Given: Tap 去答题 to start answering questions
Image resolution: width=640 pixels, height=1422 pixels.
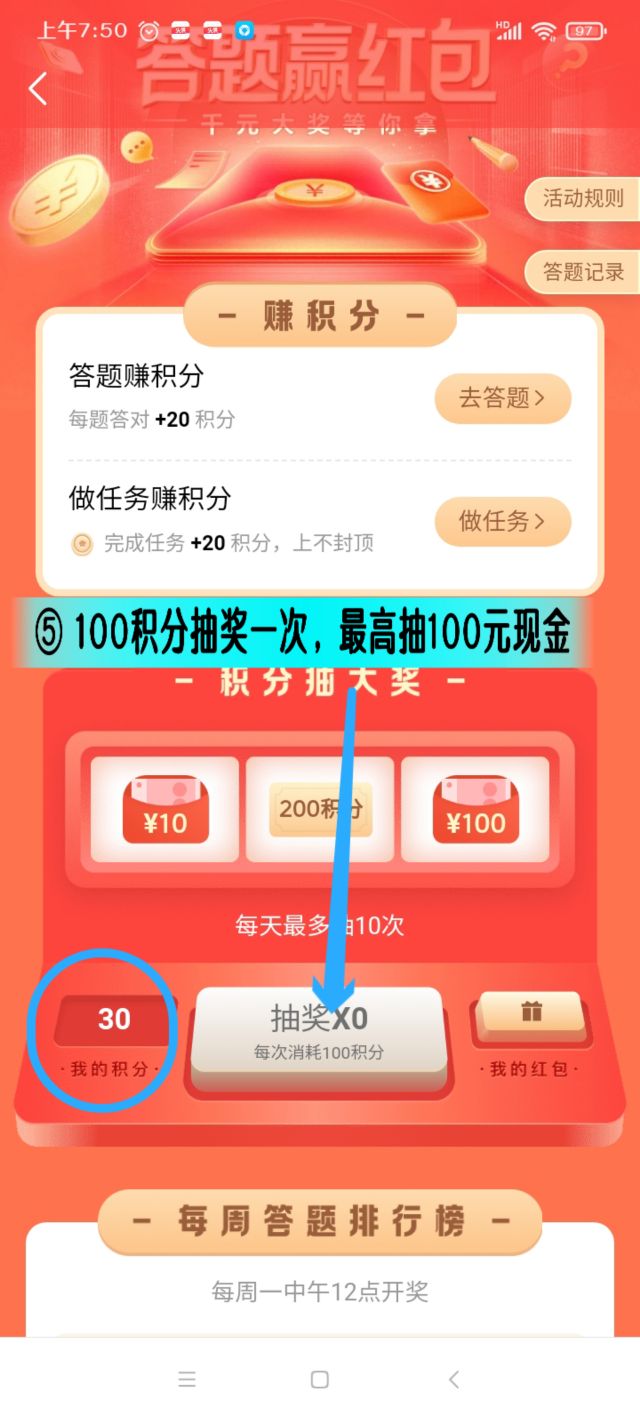Looking at the screenshot, I should [x=502, y=399].
